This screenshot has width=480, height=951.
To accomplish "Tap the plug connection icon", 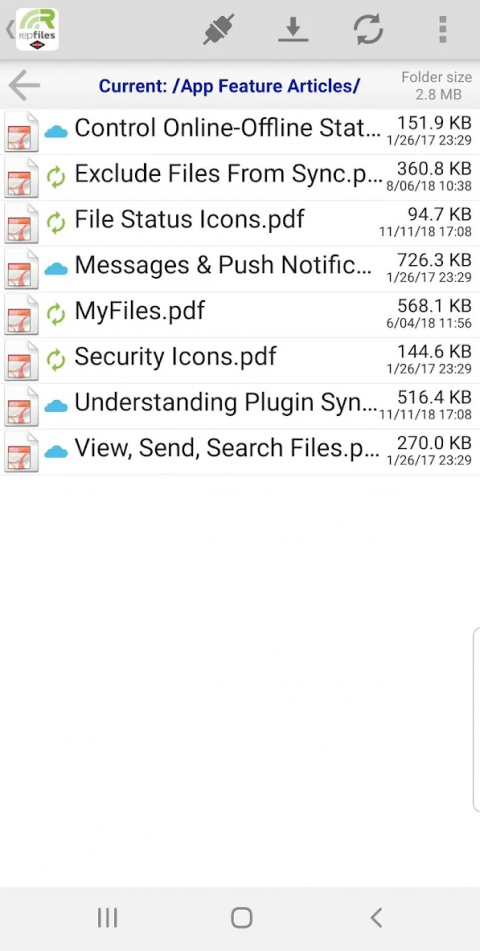I will 218,29.
